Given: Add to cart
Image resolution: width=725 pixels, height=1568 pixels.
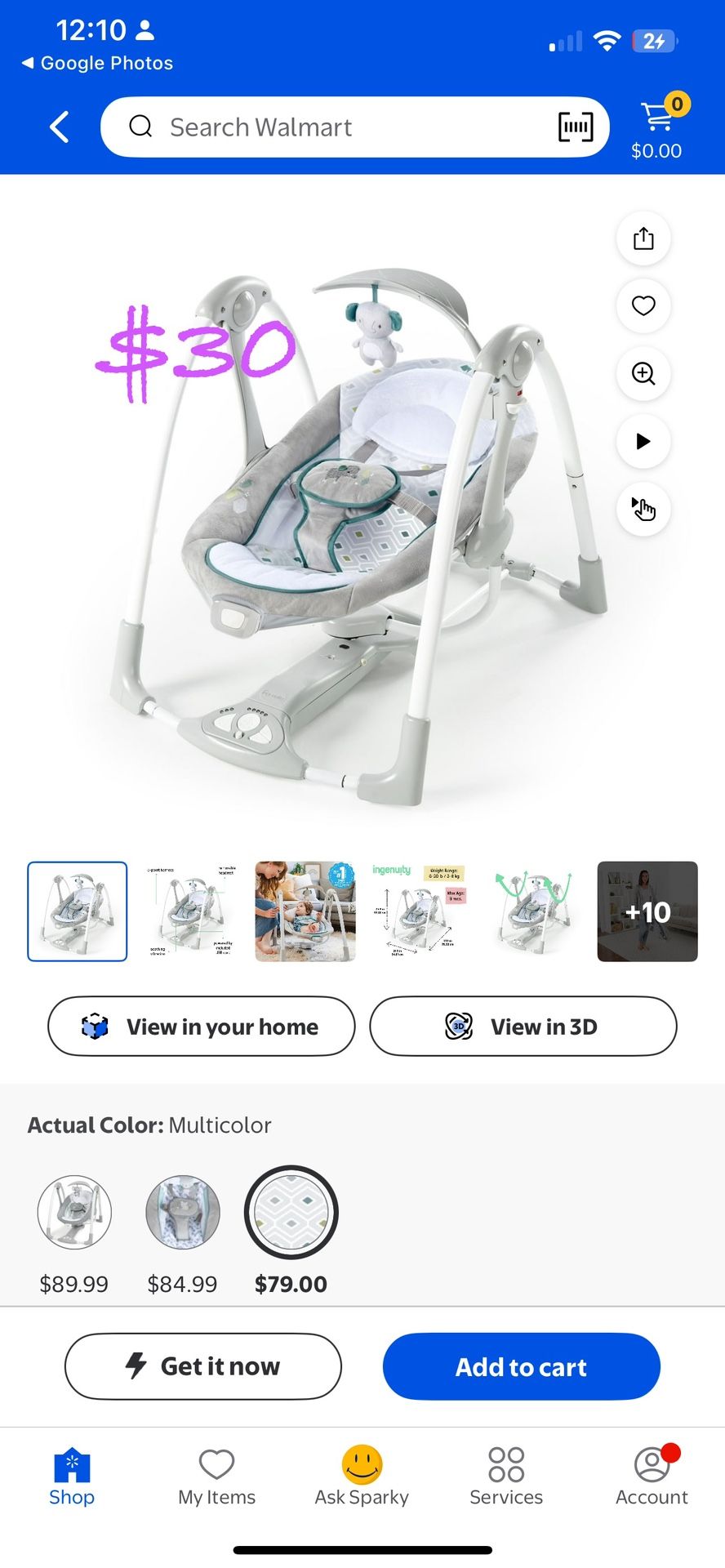Looking at the screenshot, I should 521,1366.
